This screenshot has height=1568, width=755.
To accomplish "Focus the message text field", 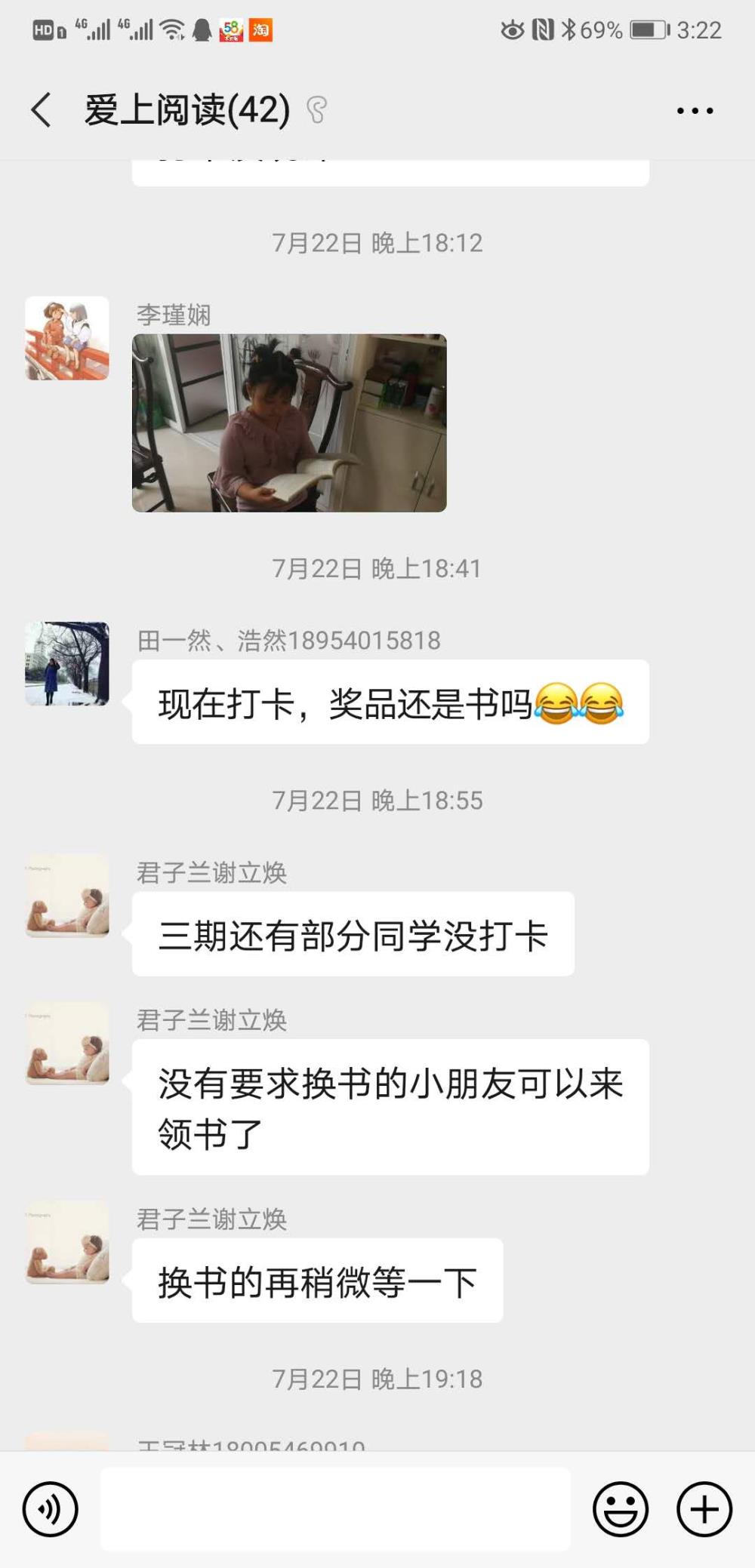I will [336, 1509].
